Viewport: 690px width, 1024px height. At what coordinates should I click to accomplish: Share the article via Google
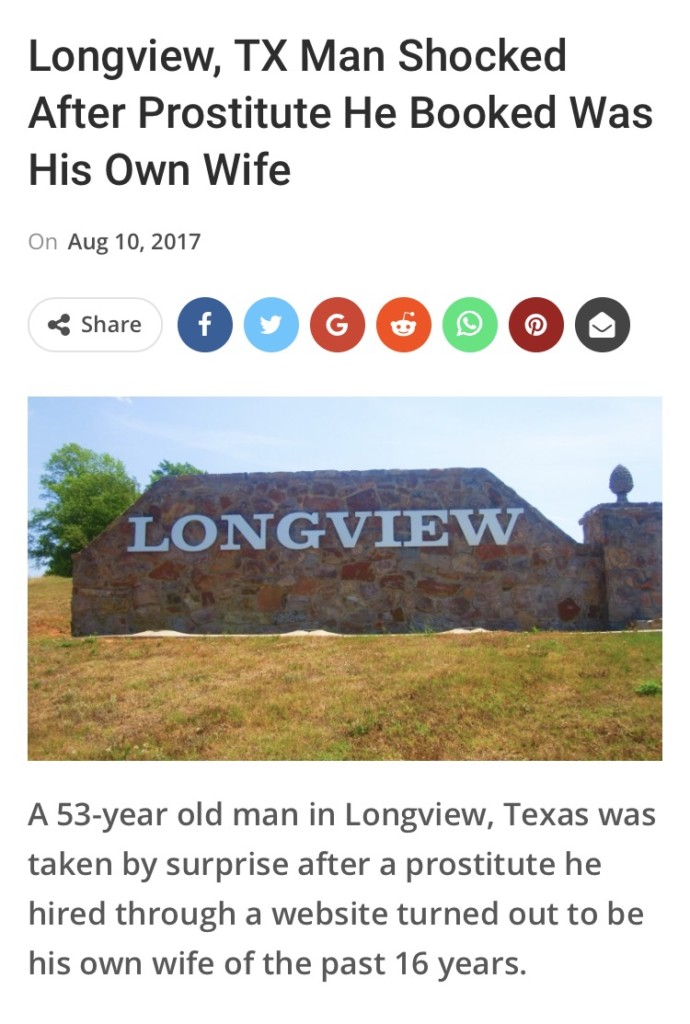[x=337, y=325]
